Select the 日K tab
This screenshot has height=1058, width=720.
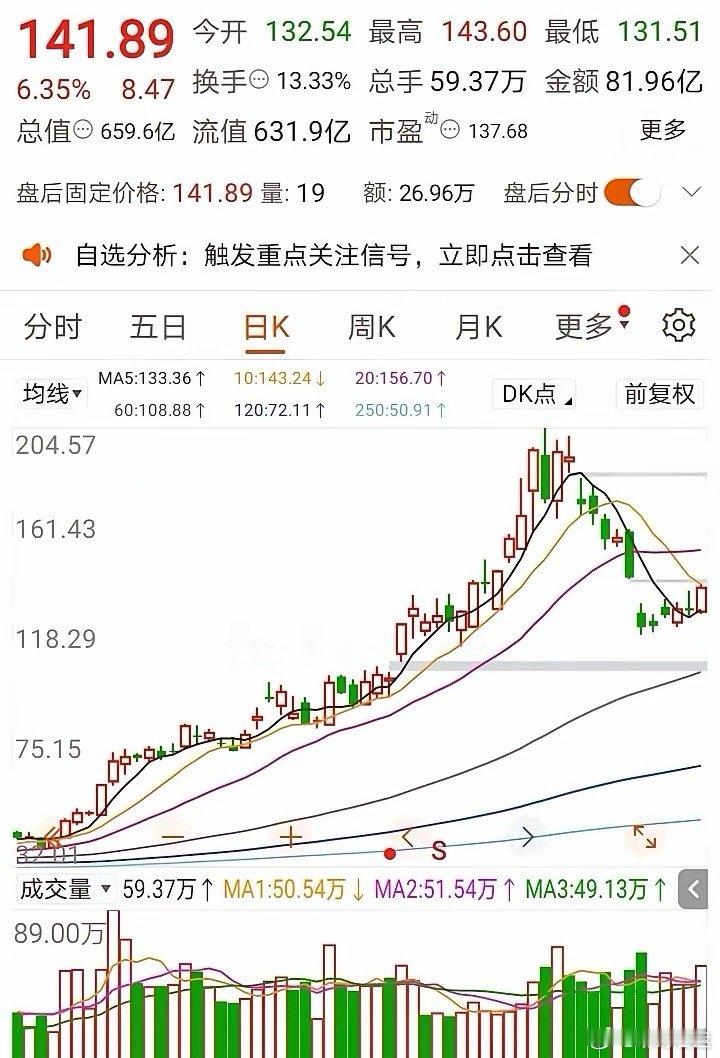click(266, 329)
